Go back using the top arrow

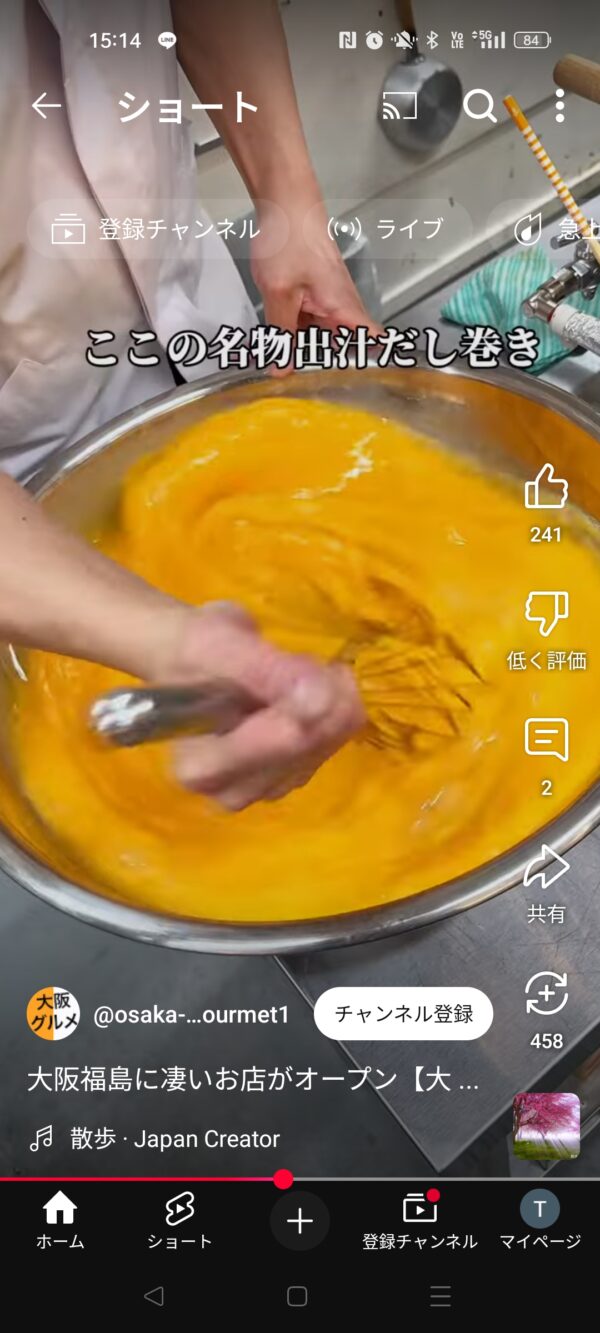(x=46, y=106)
